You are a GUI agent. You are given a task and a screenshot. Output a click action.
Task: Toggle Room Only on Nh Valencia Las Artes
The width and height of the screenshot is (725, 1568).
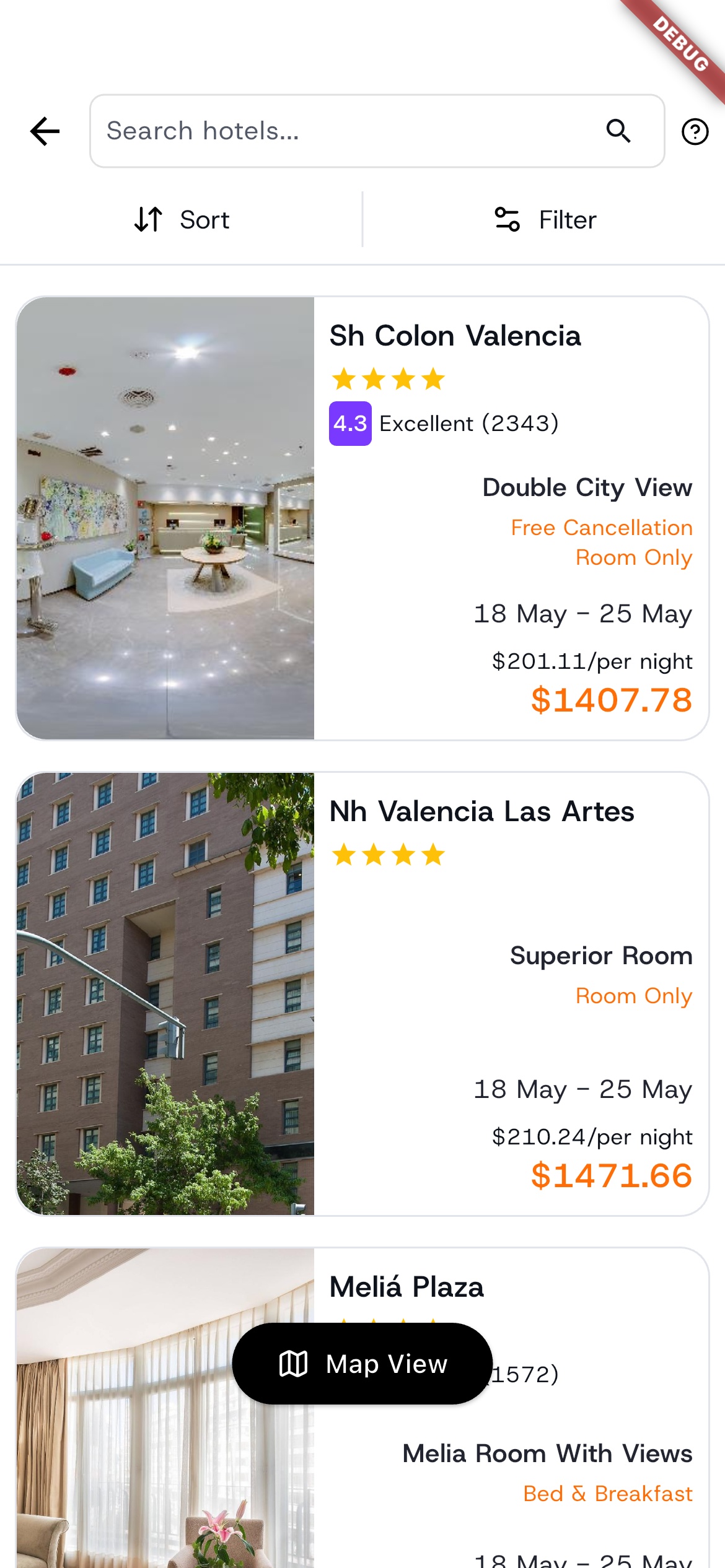point(633,996)
